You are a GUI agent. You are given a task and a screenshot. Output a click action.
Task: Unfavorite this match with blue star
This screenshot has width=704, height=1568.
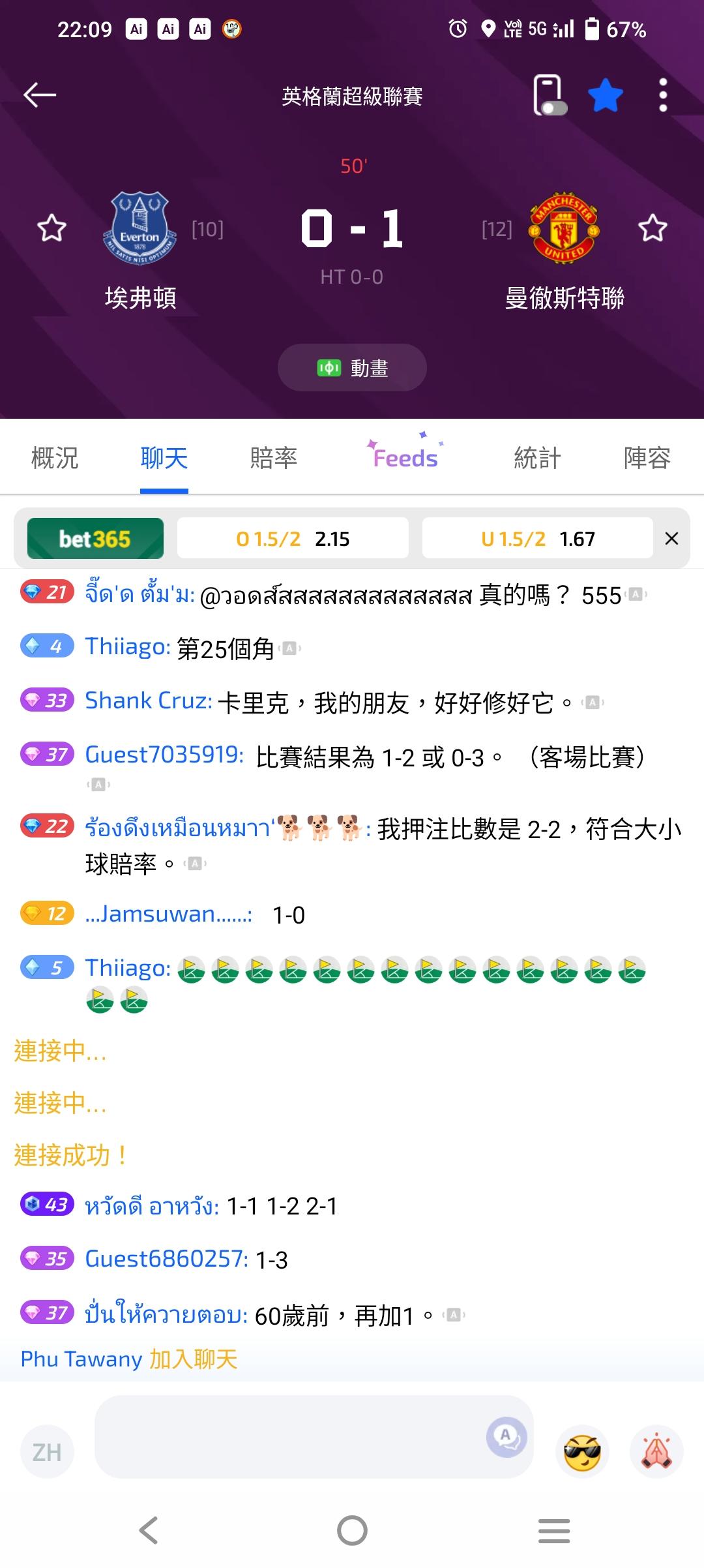[606, 95]
